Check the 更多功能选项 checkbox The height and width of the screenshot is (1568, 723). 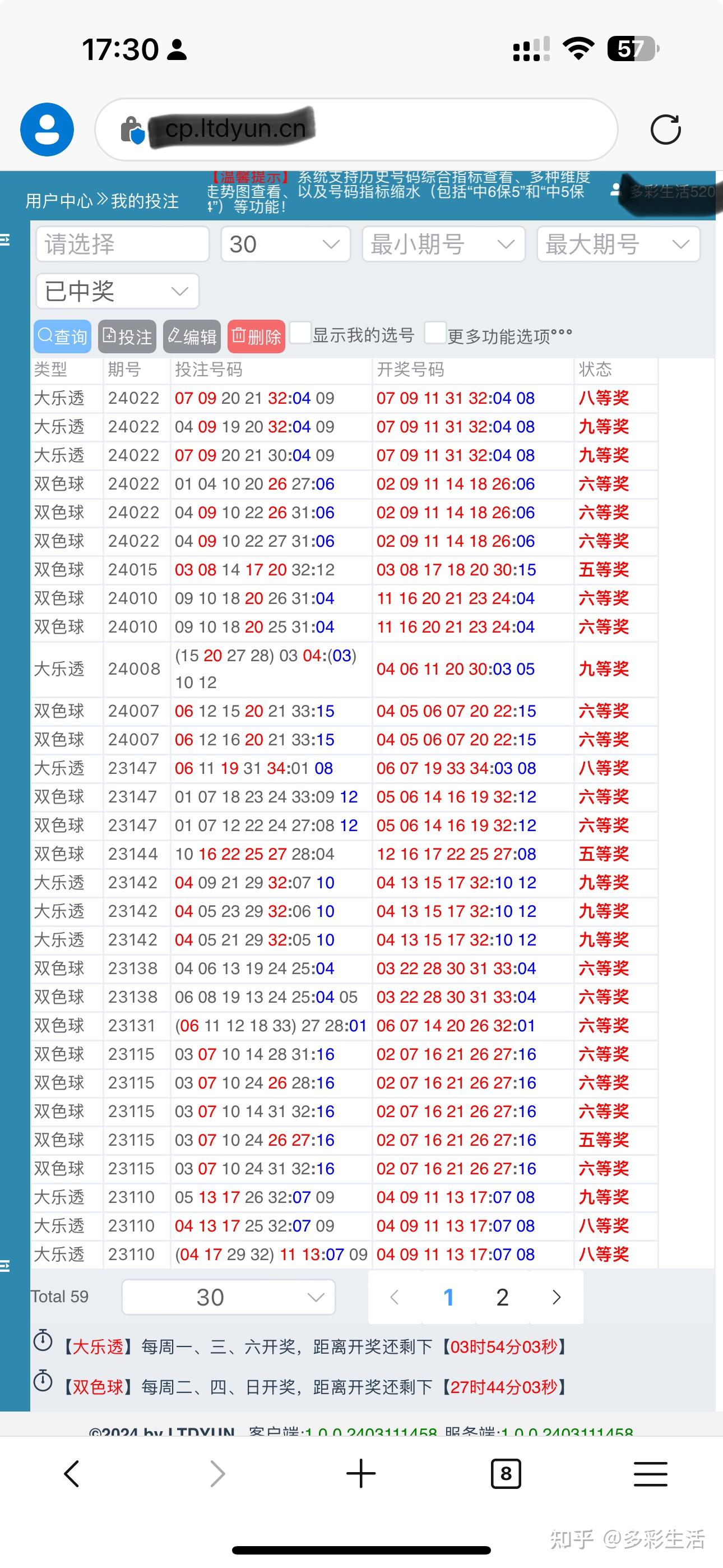435,333
